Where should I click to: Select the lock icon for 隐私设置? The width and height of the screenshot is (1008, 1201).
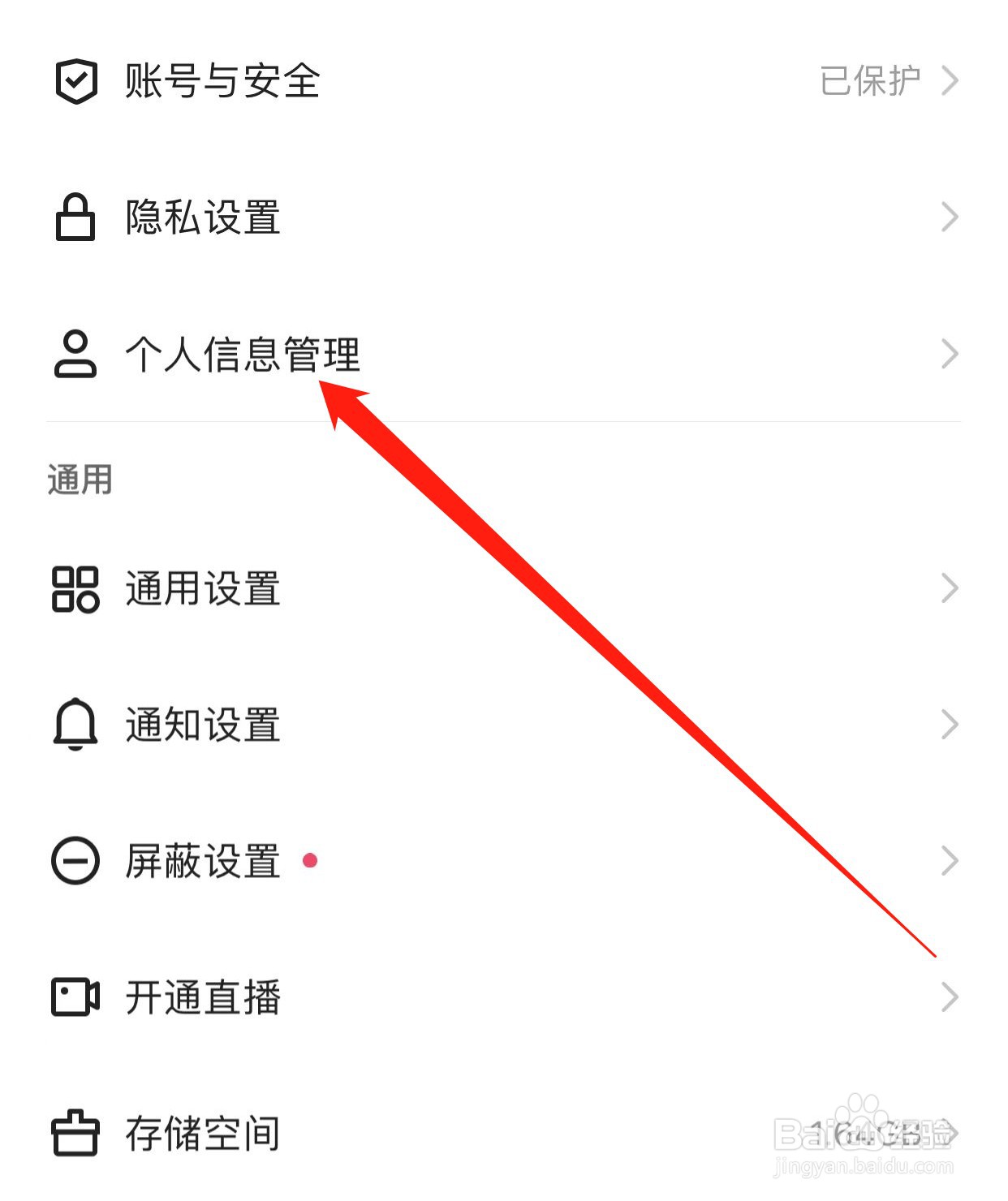(74, 217)
